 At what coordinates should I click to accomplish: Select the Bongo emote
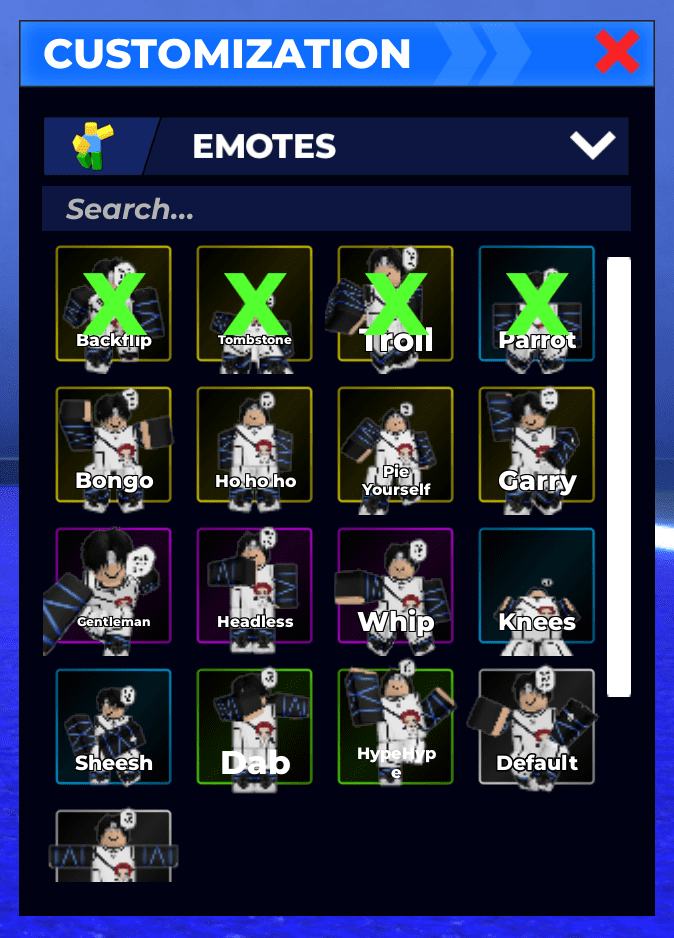click(114, 445)
